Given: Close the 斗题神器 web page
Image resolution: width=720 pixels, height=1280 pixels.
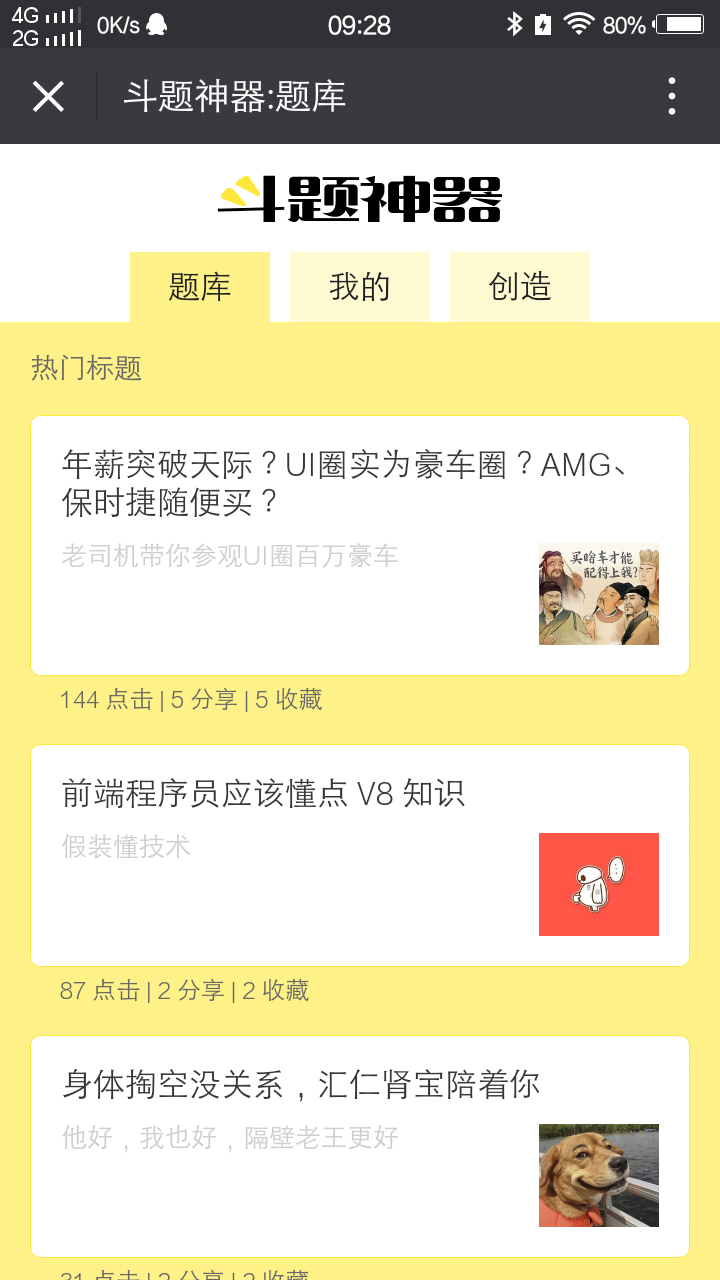Looking at the screenshot, I should pyautogui.click(x=48, y=96).
